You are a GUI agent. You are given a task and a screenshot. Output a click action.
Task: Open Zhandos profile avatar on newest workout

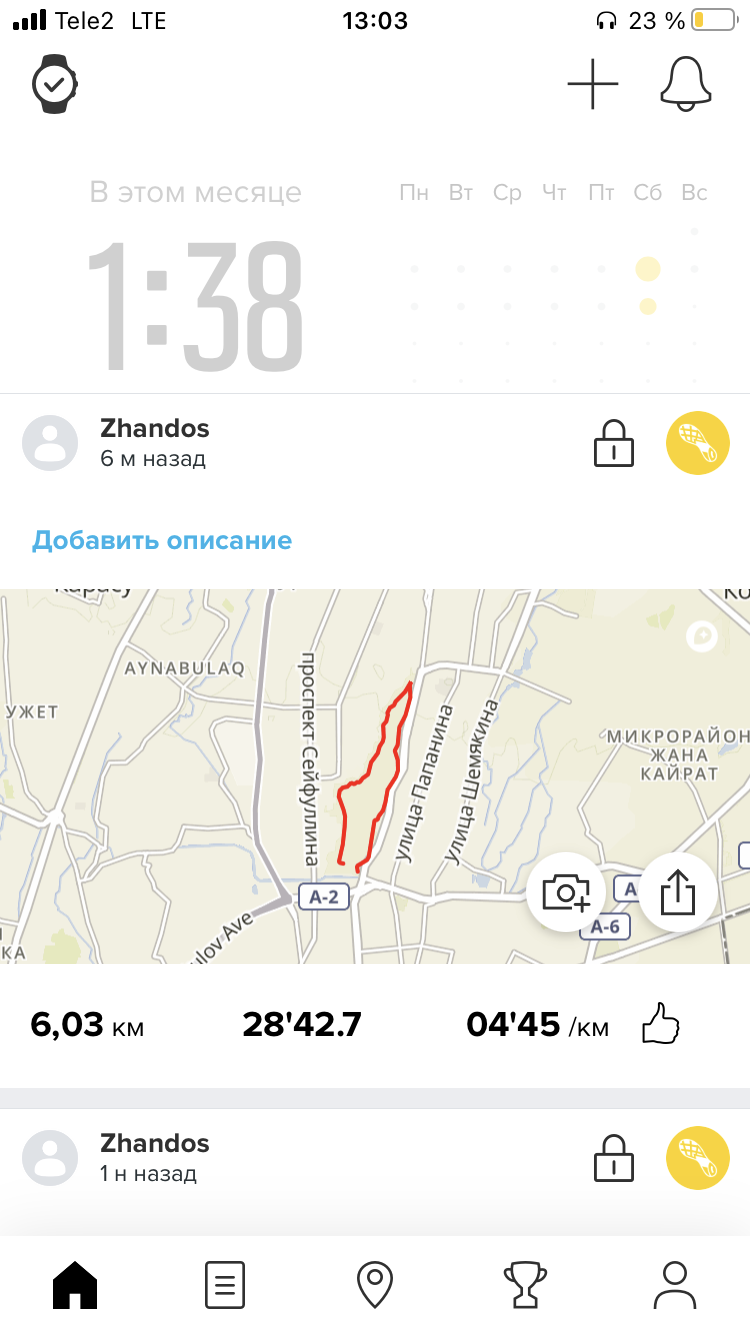point(50,442)
